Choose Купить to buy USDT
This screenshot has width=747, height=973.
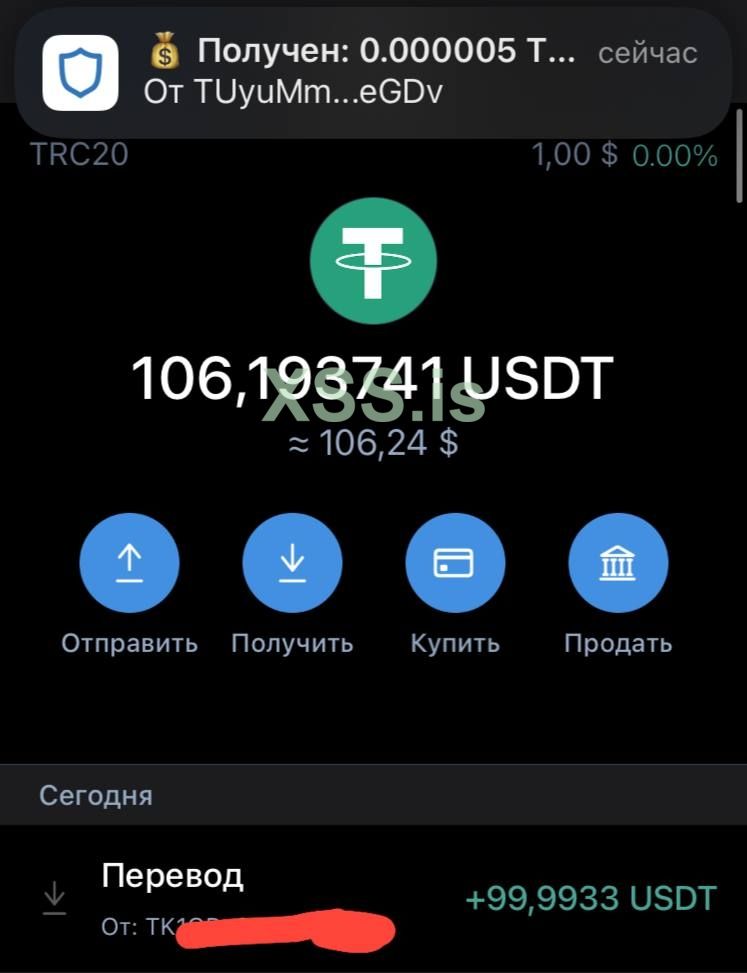[455, 562]
